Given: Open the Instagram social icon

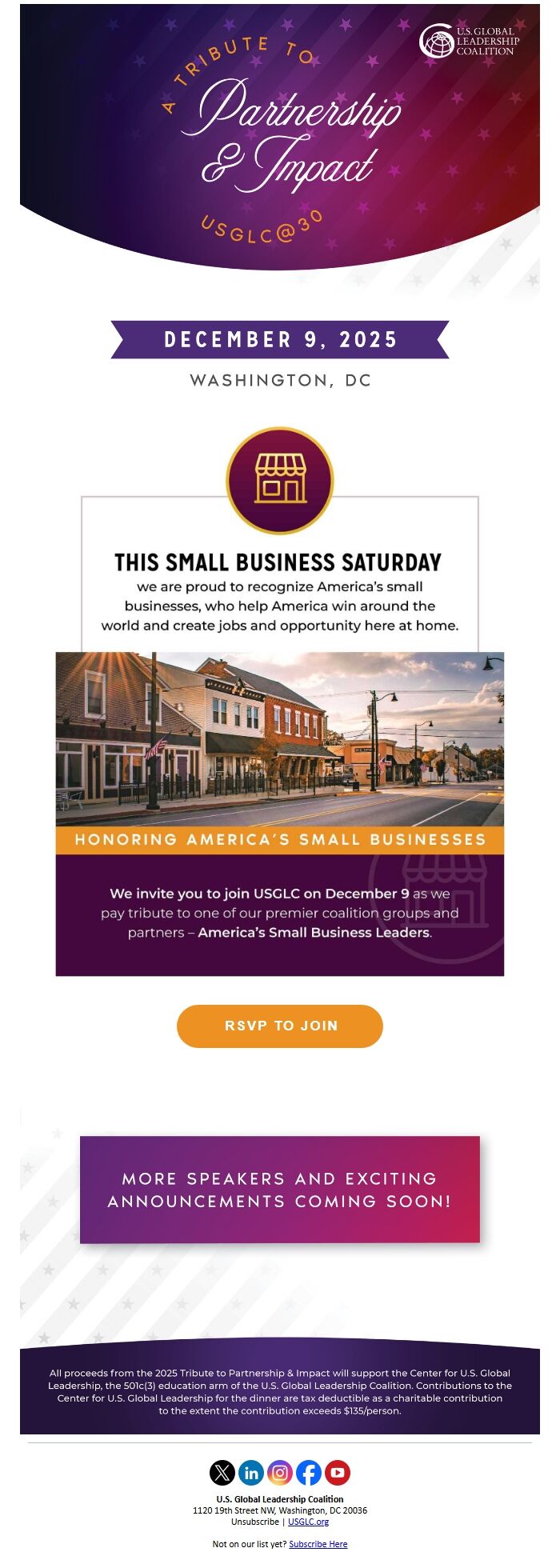Looking at the screenshot, I should [280, 1472].
